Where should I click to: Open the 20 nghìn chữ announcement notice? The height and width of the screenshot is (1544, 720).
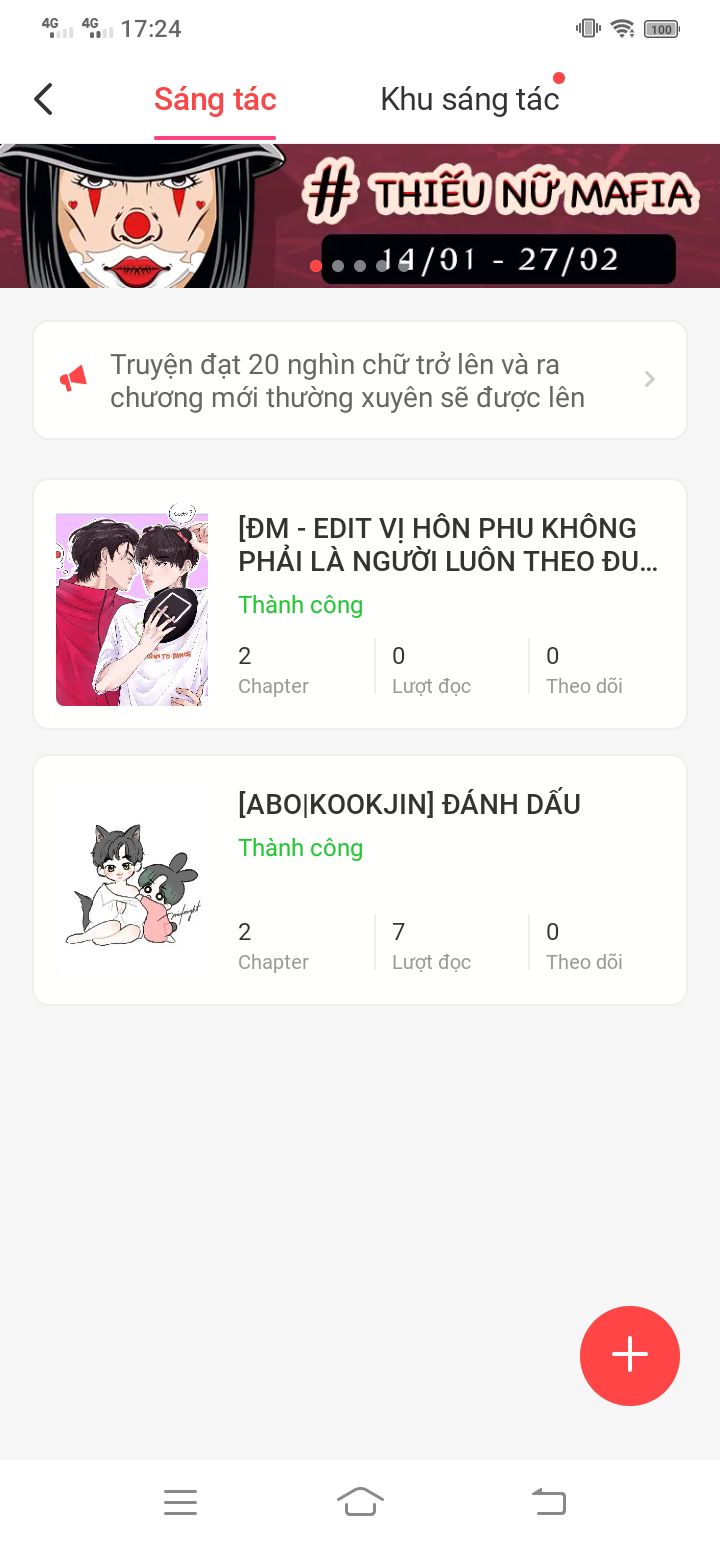coord(360,380)
